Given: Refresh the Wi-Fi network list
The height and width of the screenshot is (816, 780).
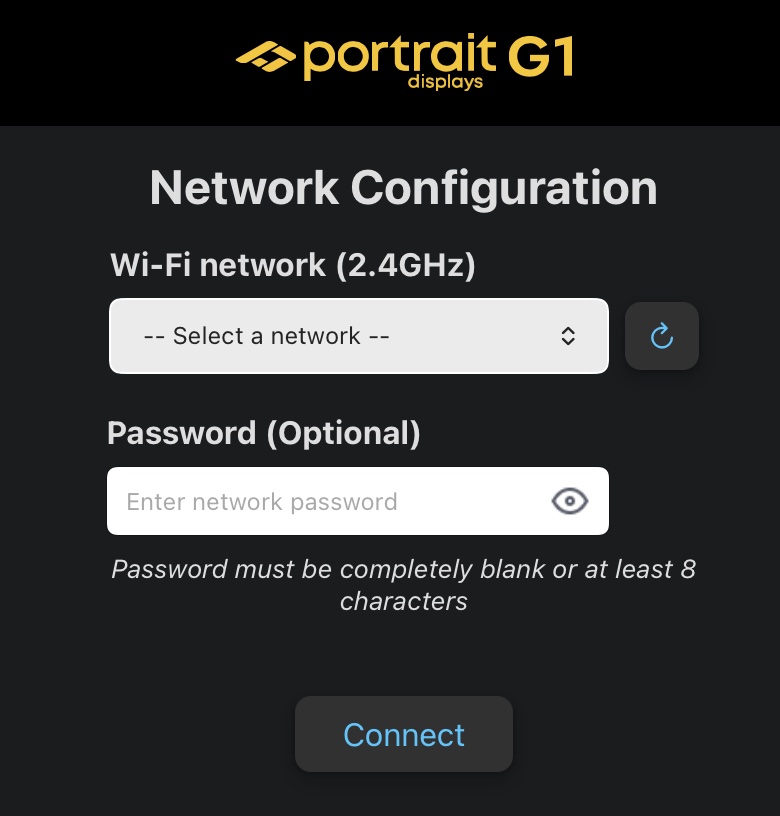Looking at the screenshot, I should click(661, 336).
